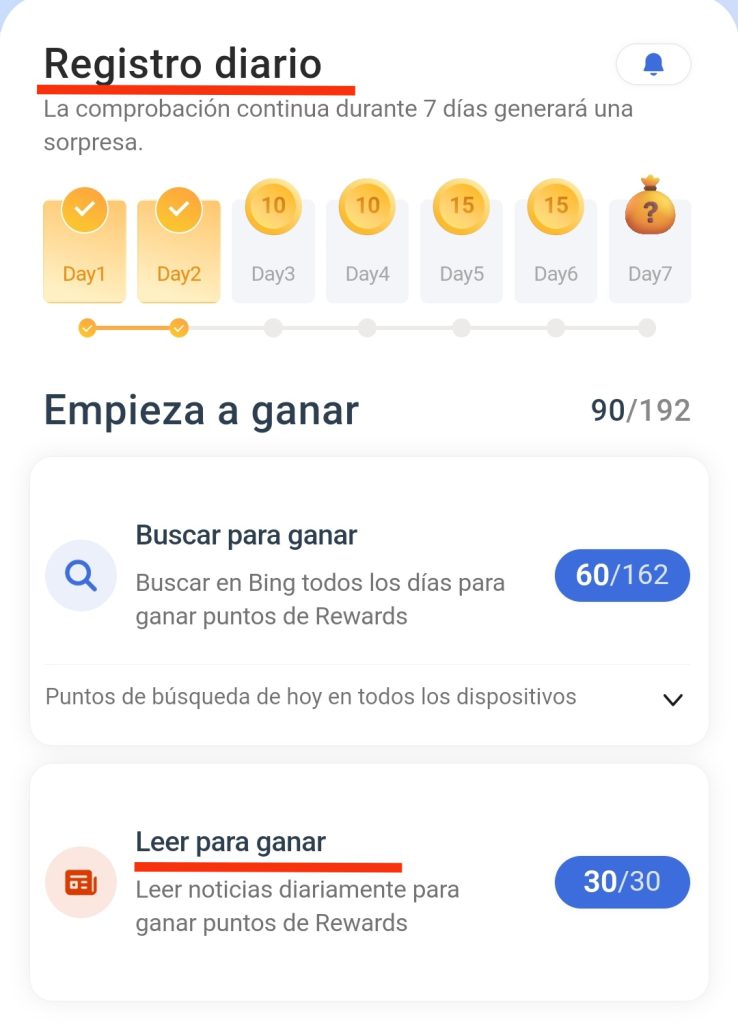738x1024 pixels.
Task: Click the Day3 progress dot
Action: pos(273,327)
